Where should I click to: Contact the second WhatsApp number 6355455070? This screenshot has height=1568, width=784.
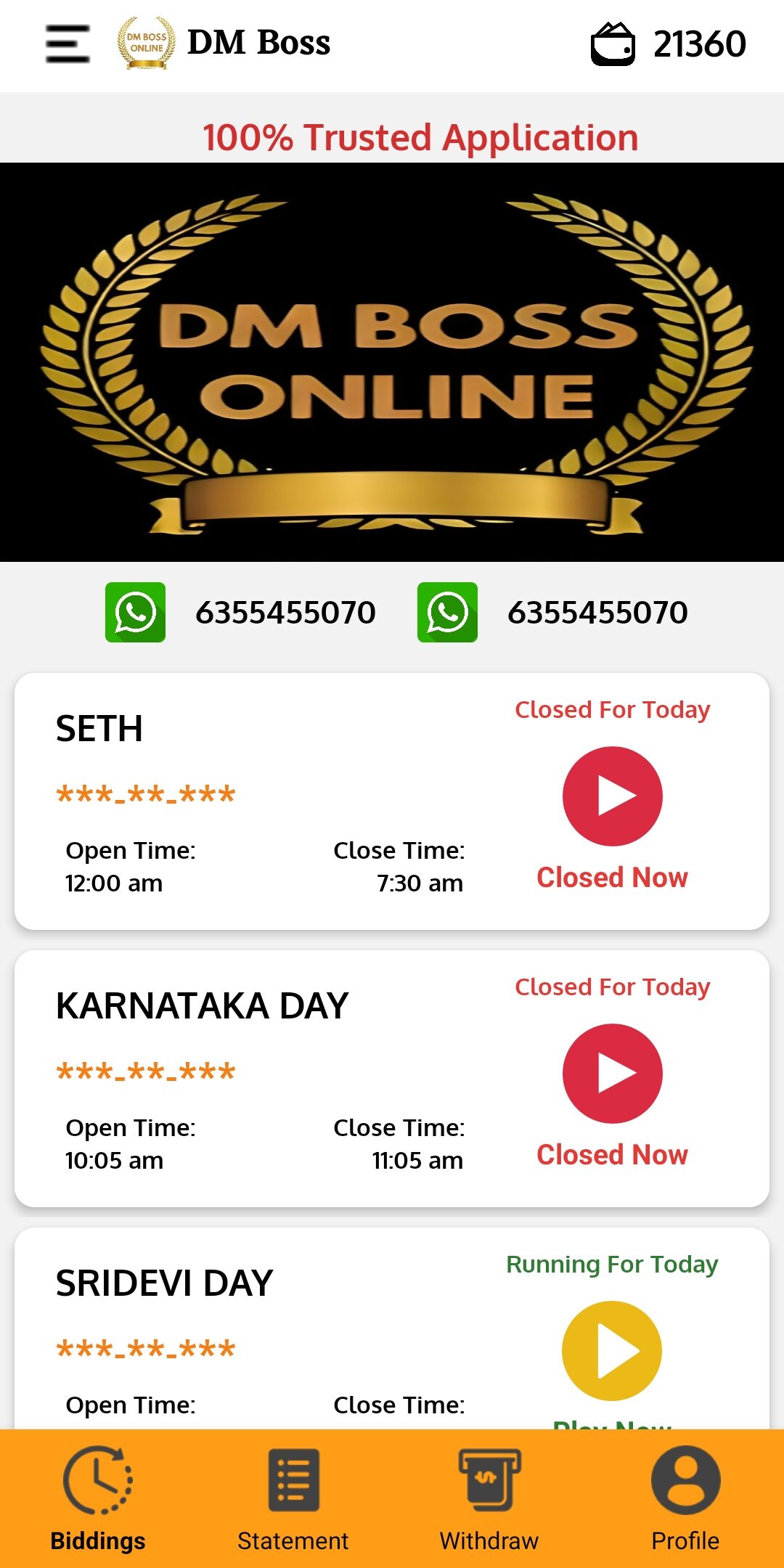click(x=447, y=612)
